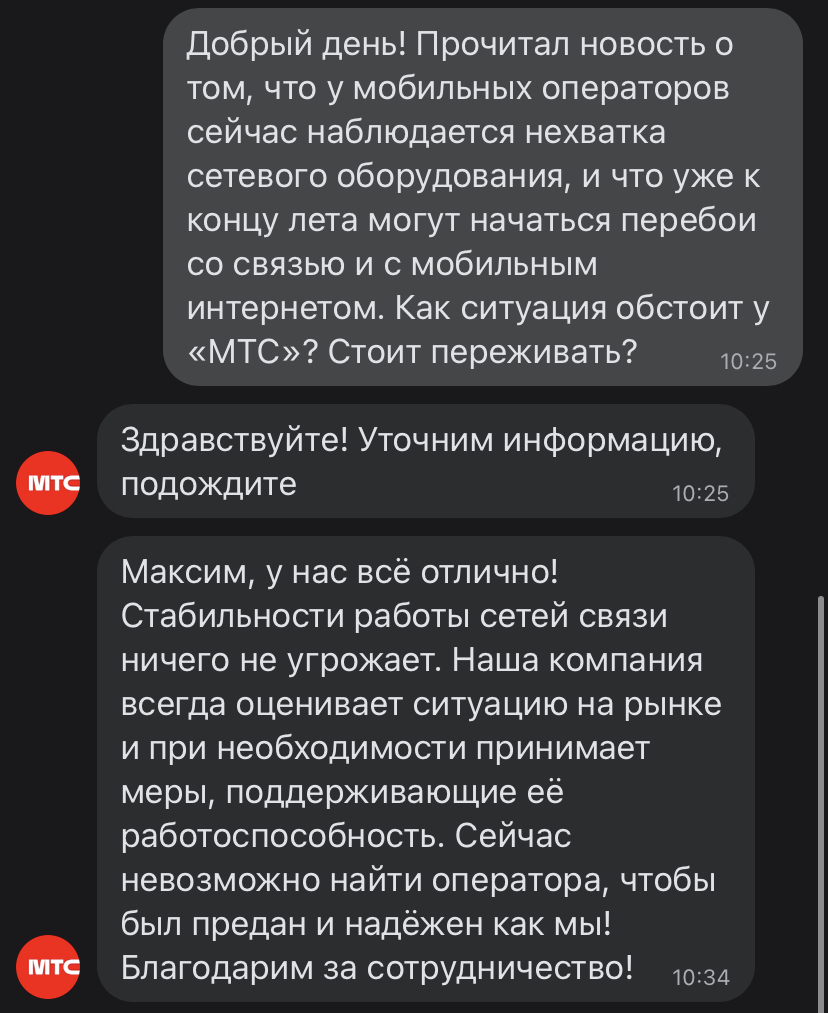828x1013 pixels.
Task: Open MTS avatar beside the 'подождите' message
Action: point(49,484)
